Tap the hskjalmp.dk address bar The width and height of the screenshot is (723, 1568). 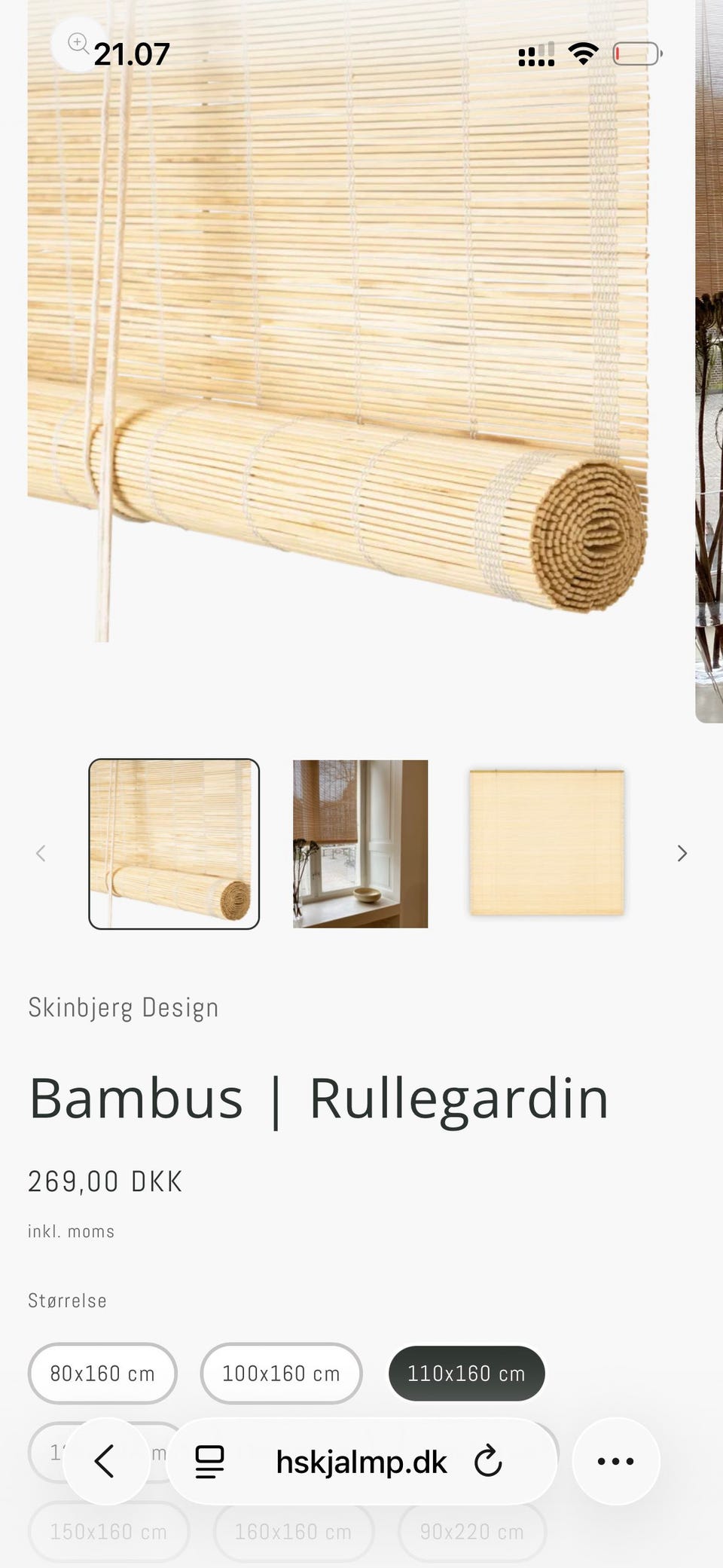(x=361, y=1460)
